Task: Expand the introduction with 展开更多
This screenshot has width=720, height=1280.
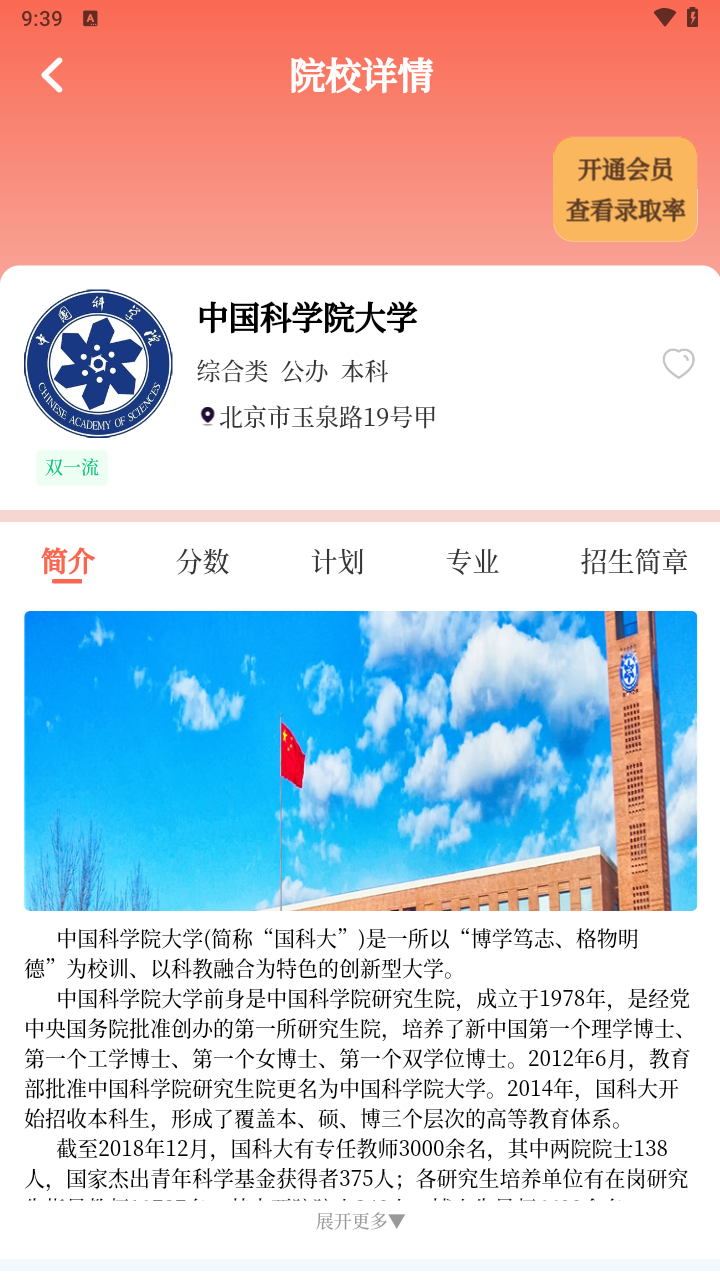Action: click(360, 1221)
